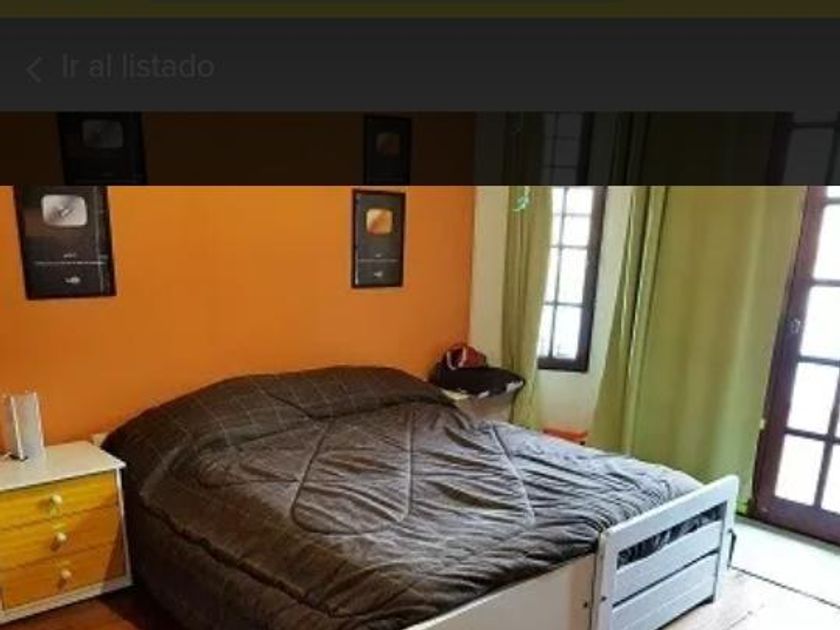Go back via 'Ir al listado'
The width and height of the screenshot is (840, 630).
(x=122, y=68)
